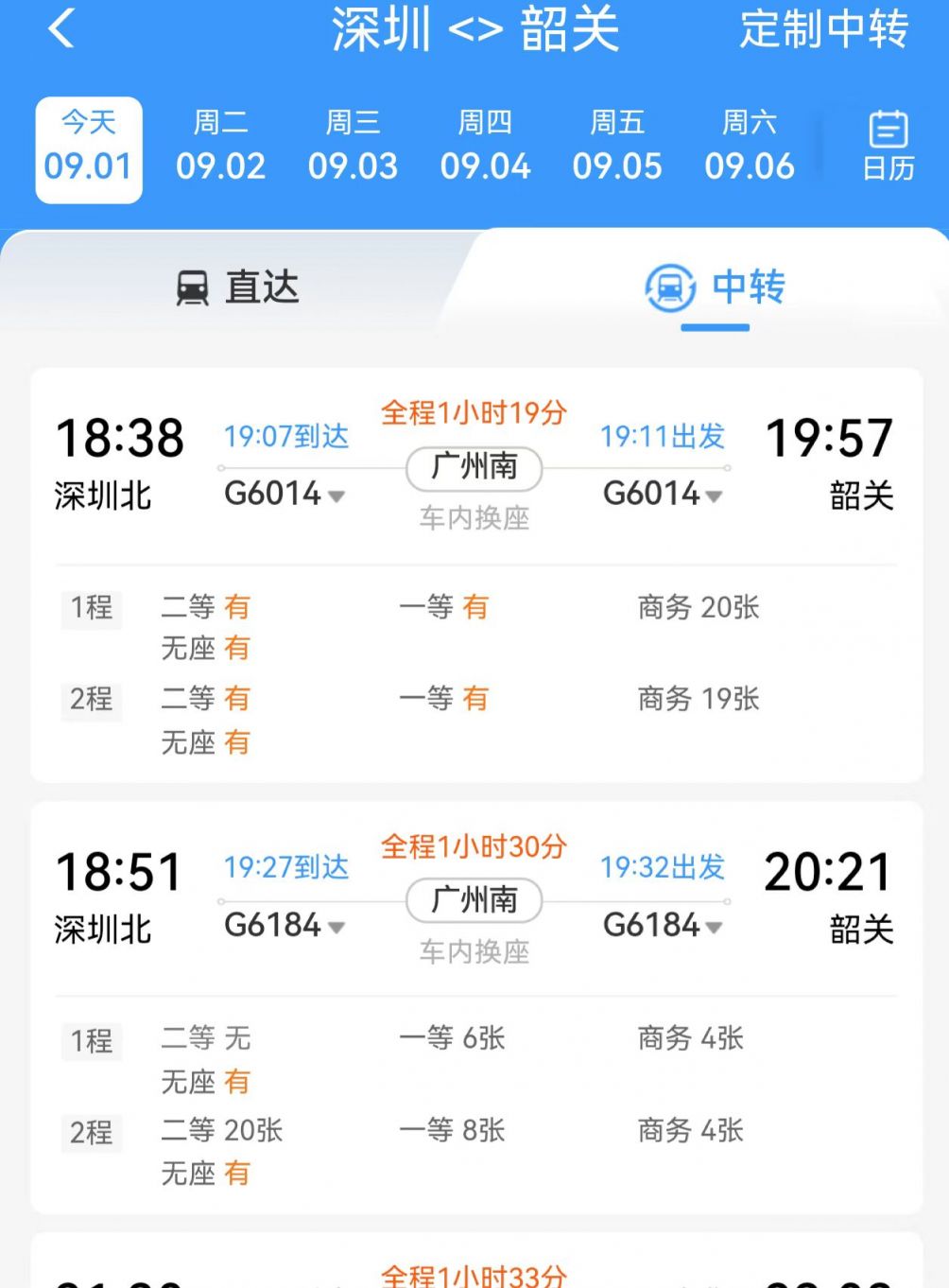Go back using the top-left arrow

point(60,28)
